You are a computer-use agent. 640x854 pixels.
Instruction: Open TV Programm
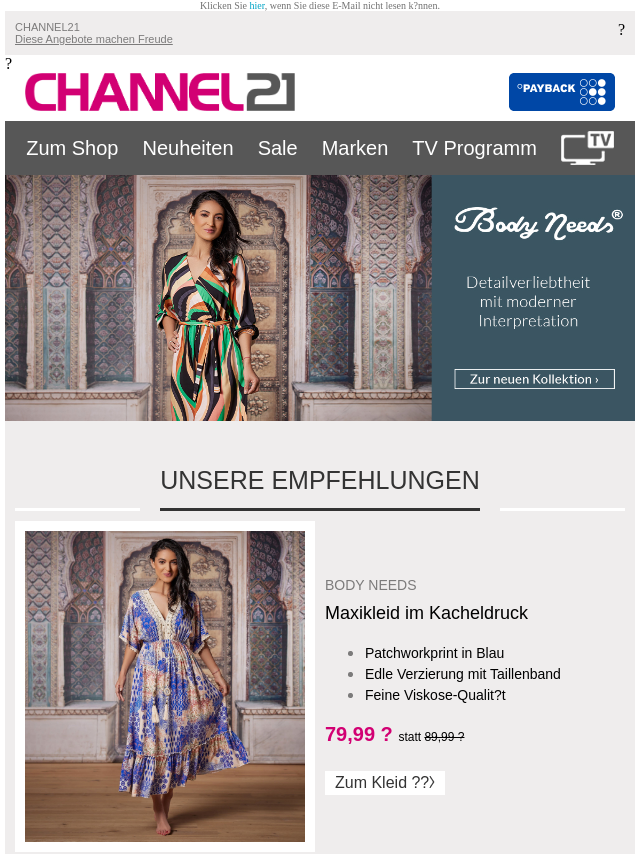tap(474, 148)
